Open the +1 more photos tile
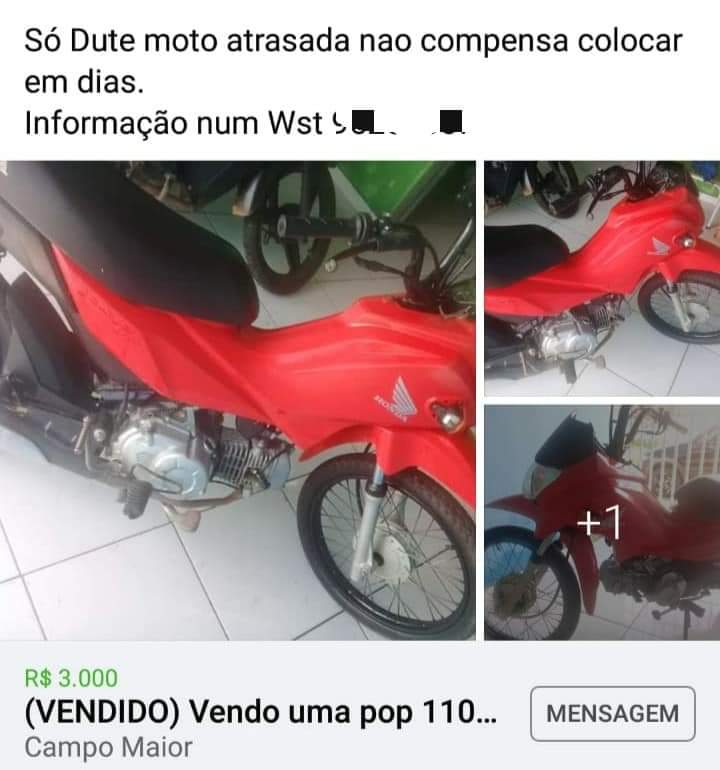 coord(602,522)
